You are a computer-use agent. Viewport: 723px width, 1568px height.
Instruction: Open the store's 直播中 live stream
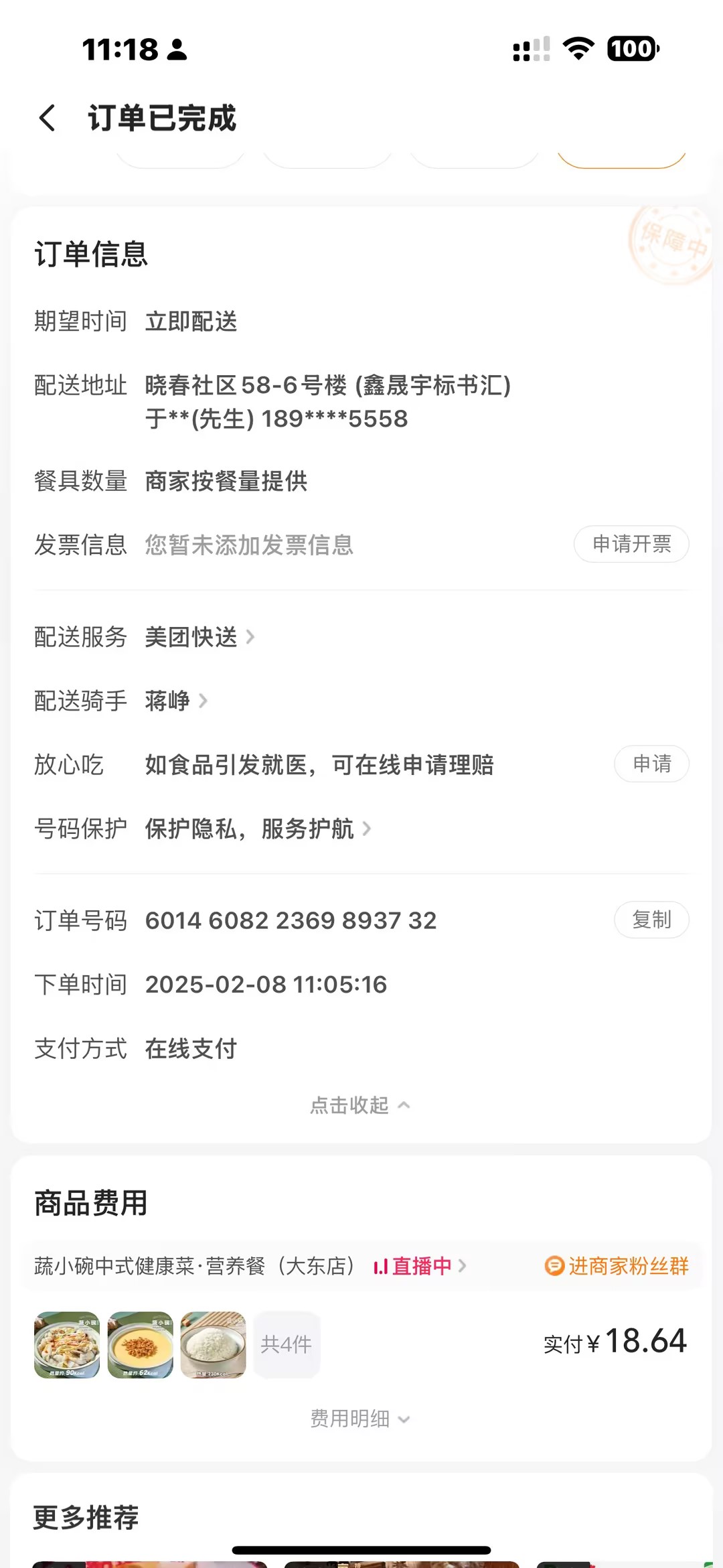pos(419,1266)
